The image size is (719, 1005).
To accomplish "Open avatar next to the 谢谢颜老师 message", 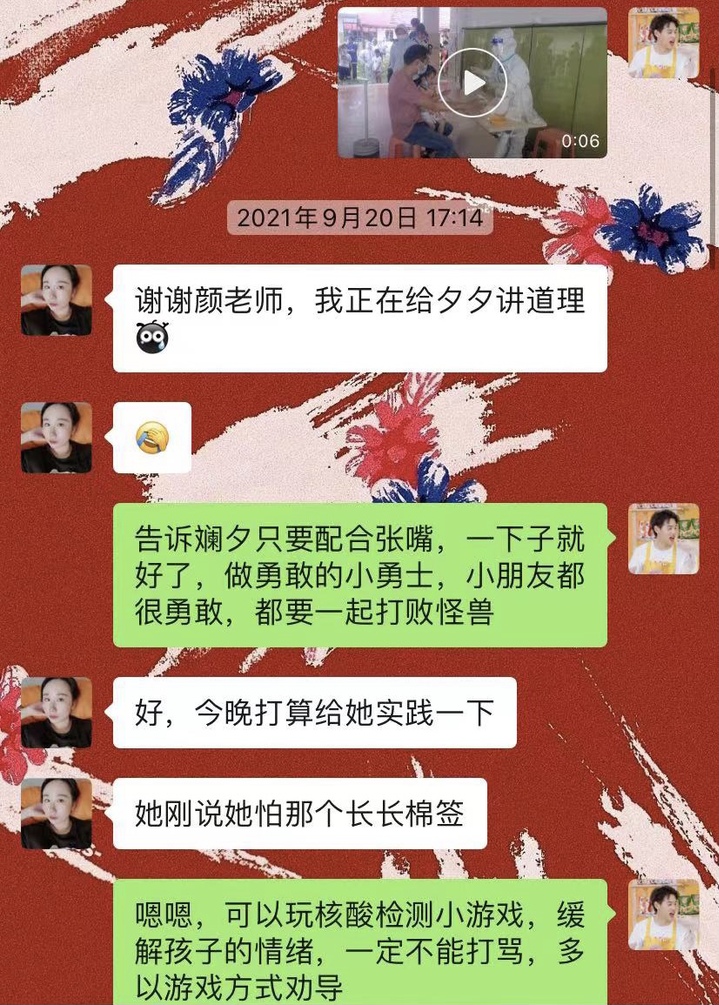I will tap(56, 300).
